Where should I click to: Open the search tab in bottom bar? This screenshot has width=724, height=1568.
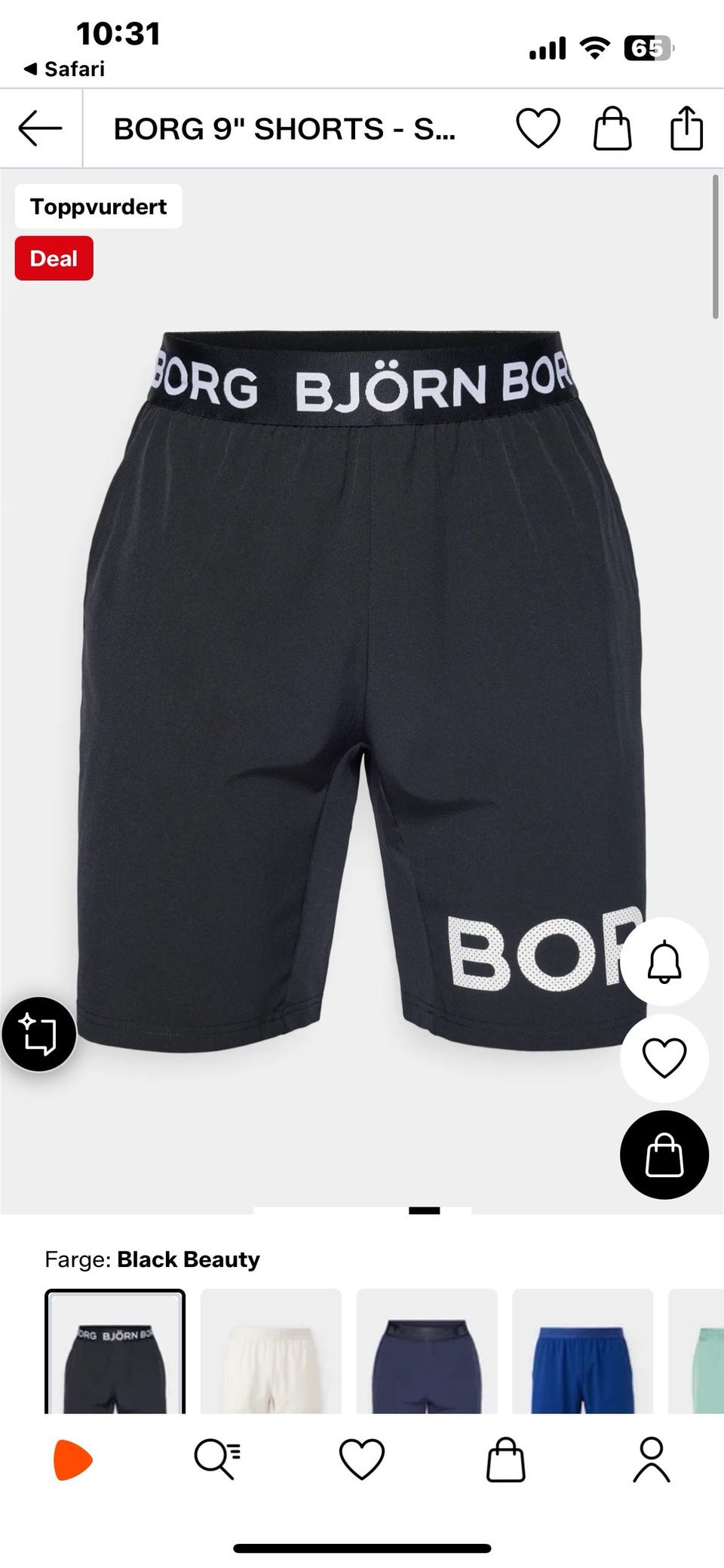pyautogui.click(x=217, y=1459)
